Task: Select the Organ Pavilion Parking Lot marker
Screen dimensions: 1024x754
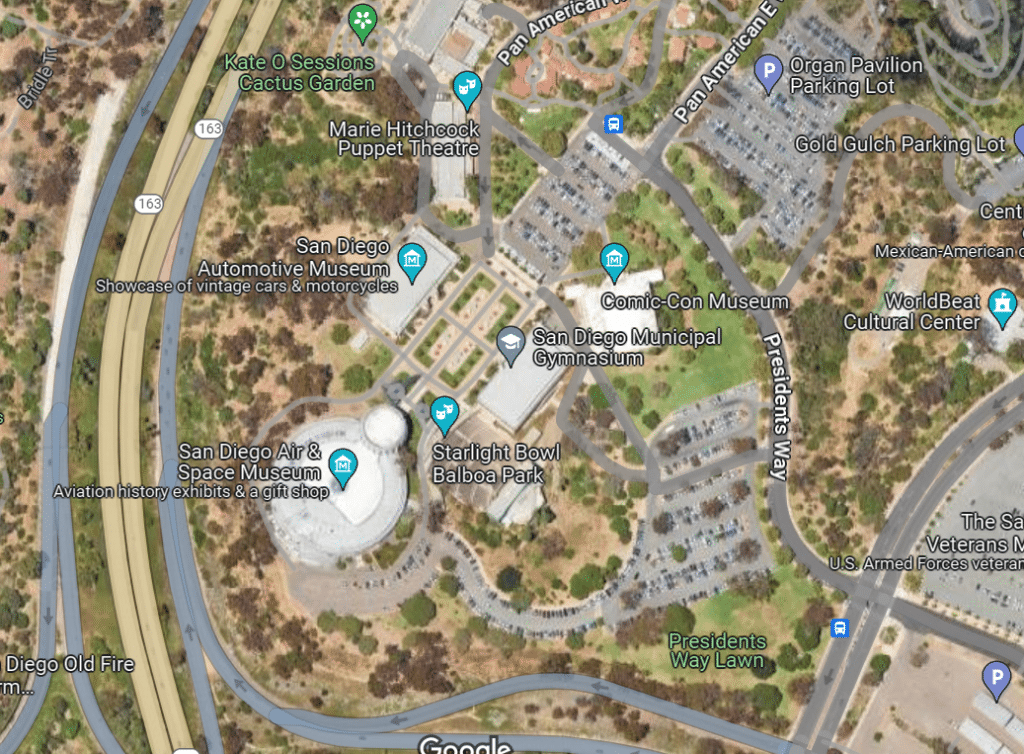Action: [x=768, y=71]
